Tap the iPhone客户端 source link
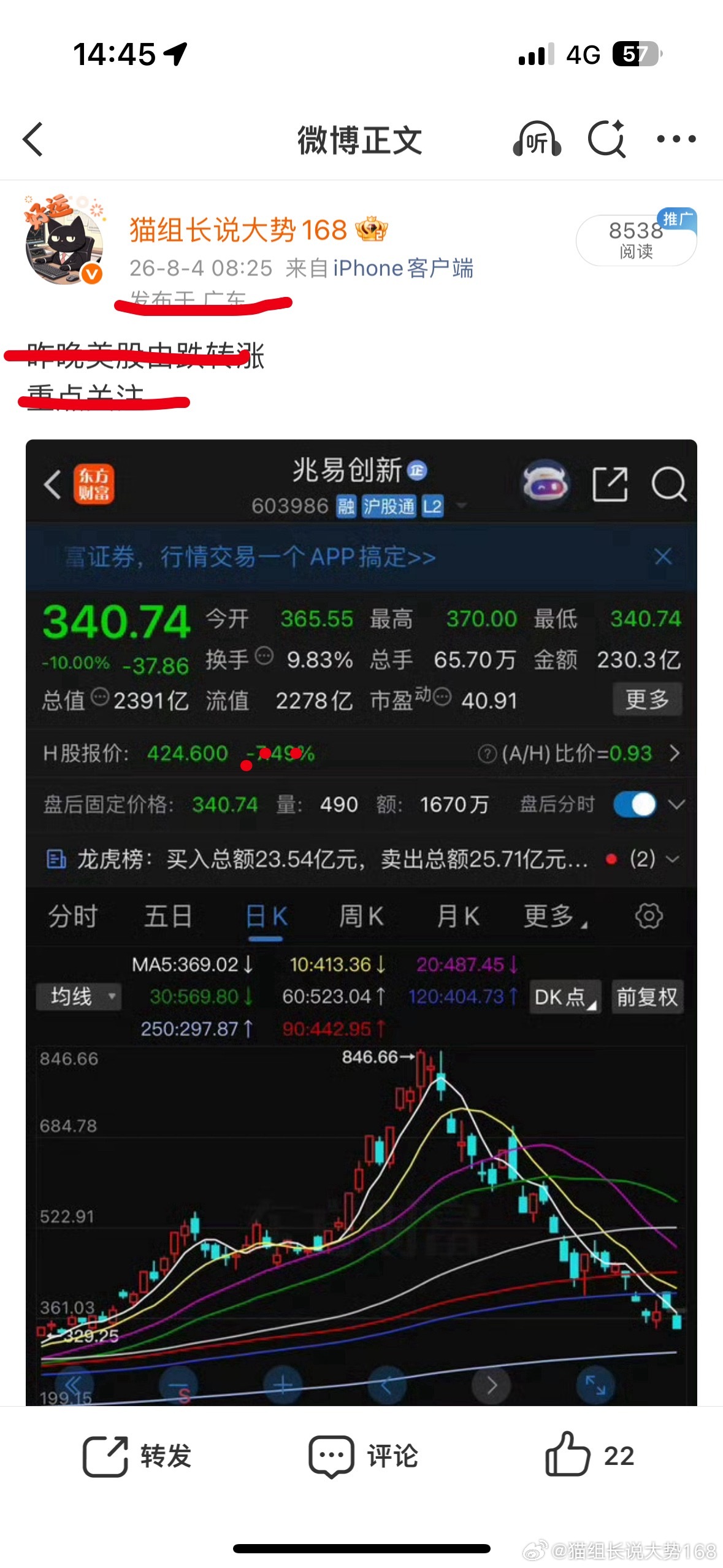 403,268
